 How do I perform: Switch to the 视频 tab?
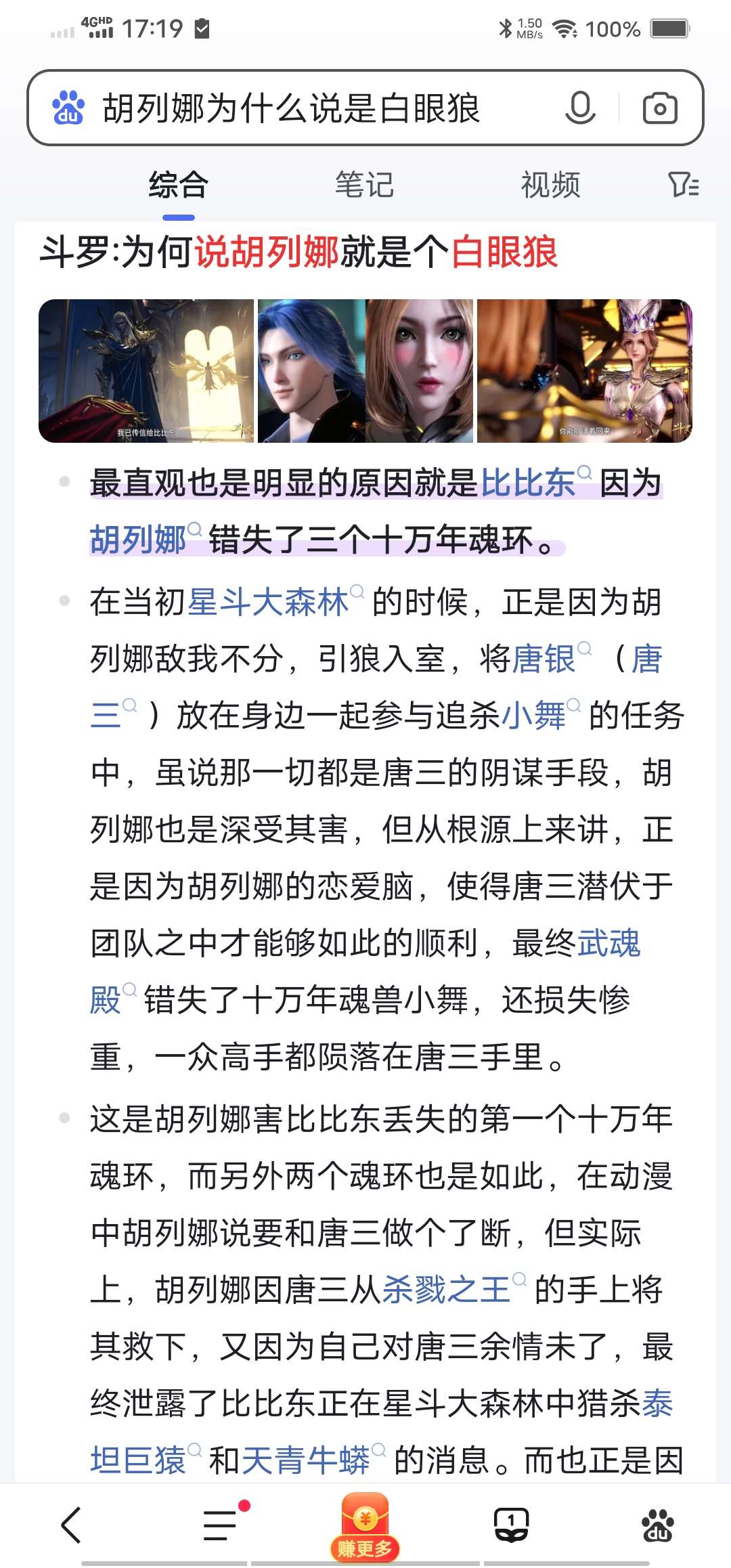(x=550, y=185)
